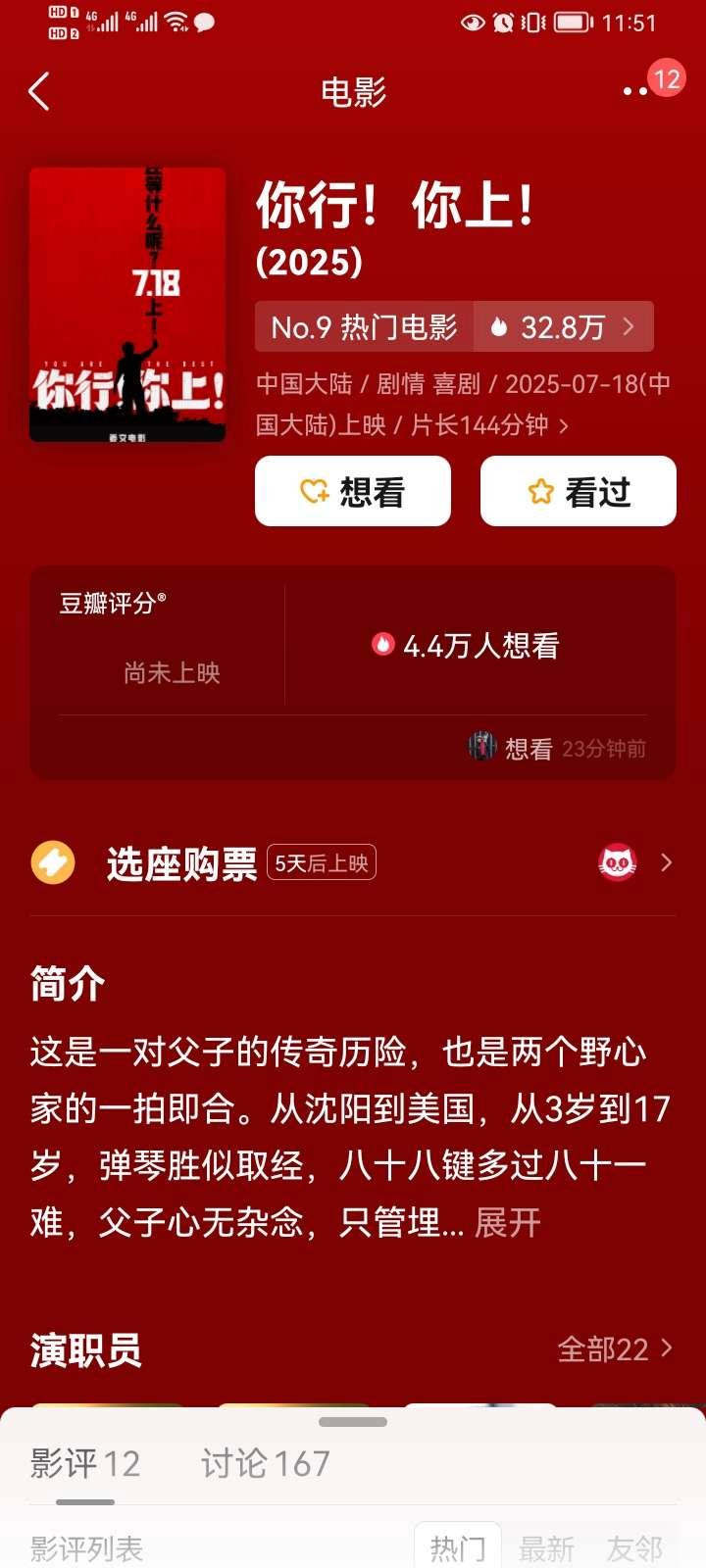The height and width of the screenshot is (1568, 706).
Task: Tap the 32.8万 popularity chip
Action: click(x=564, y=326)
